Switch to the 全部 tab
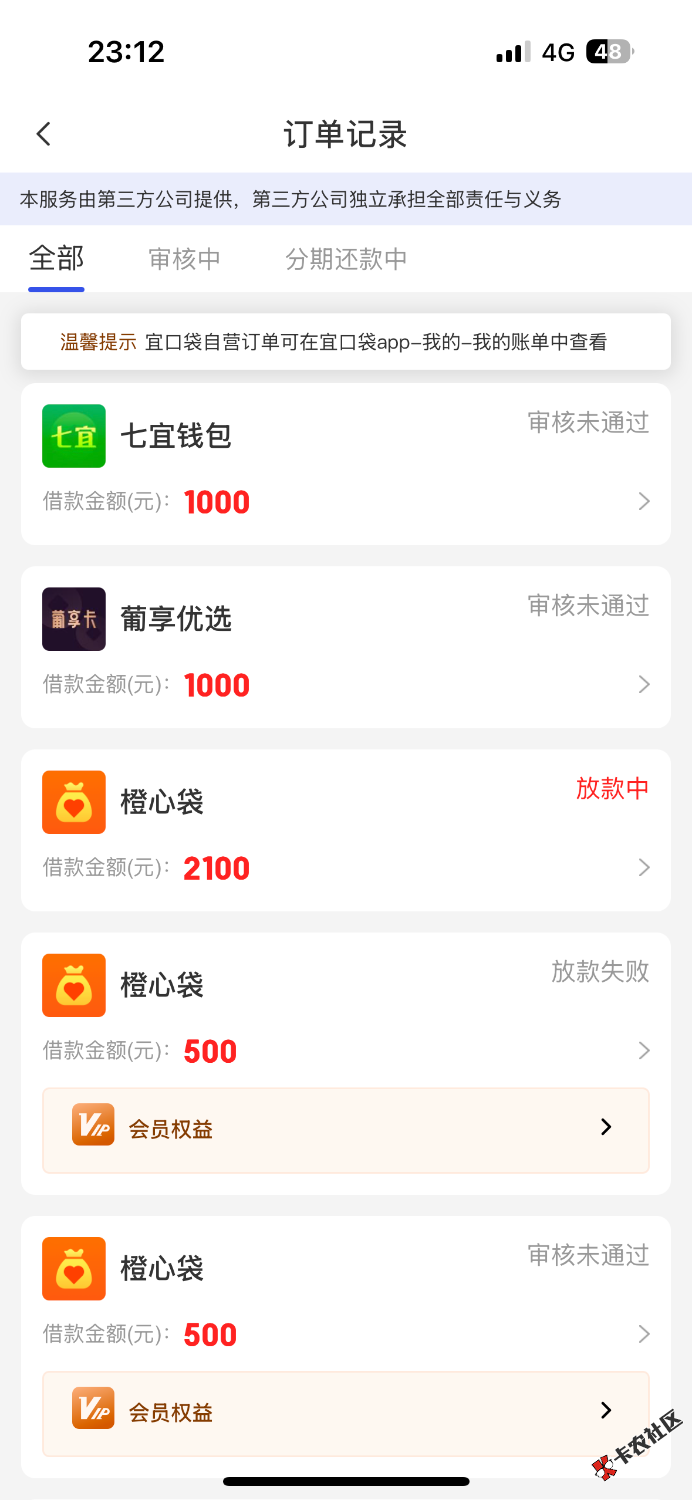This screenshot has width=692, height=1500. pyautogui.click(x=56, y=259)
